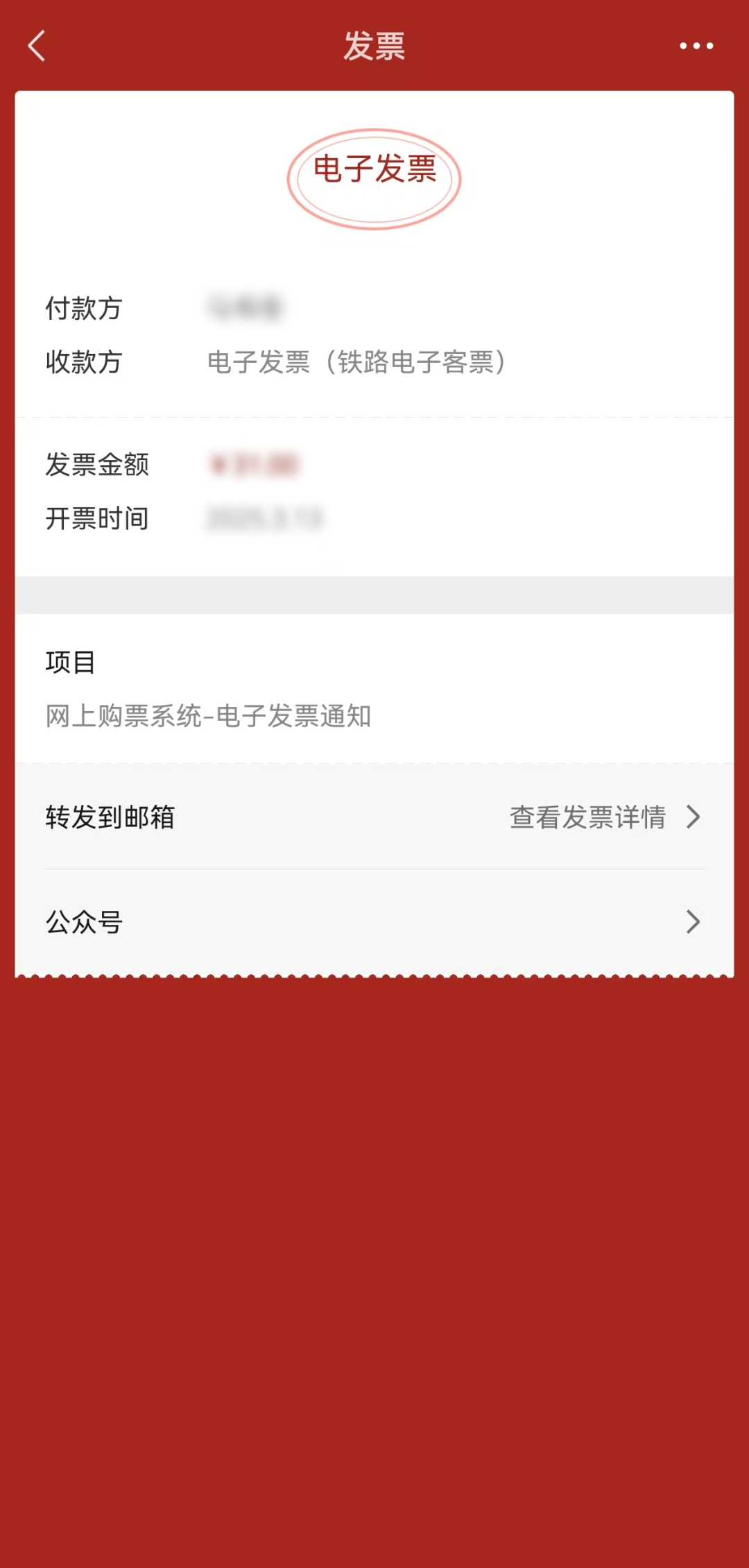Select the 收款方 value 电子发票（铁路电子客票）
749x1568 pixels.
(357, 362)
